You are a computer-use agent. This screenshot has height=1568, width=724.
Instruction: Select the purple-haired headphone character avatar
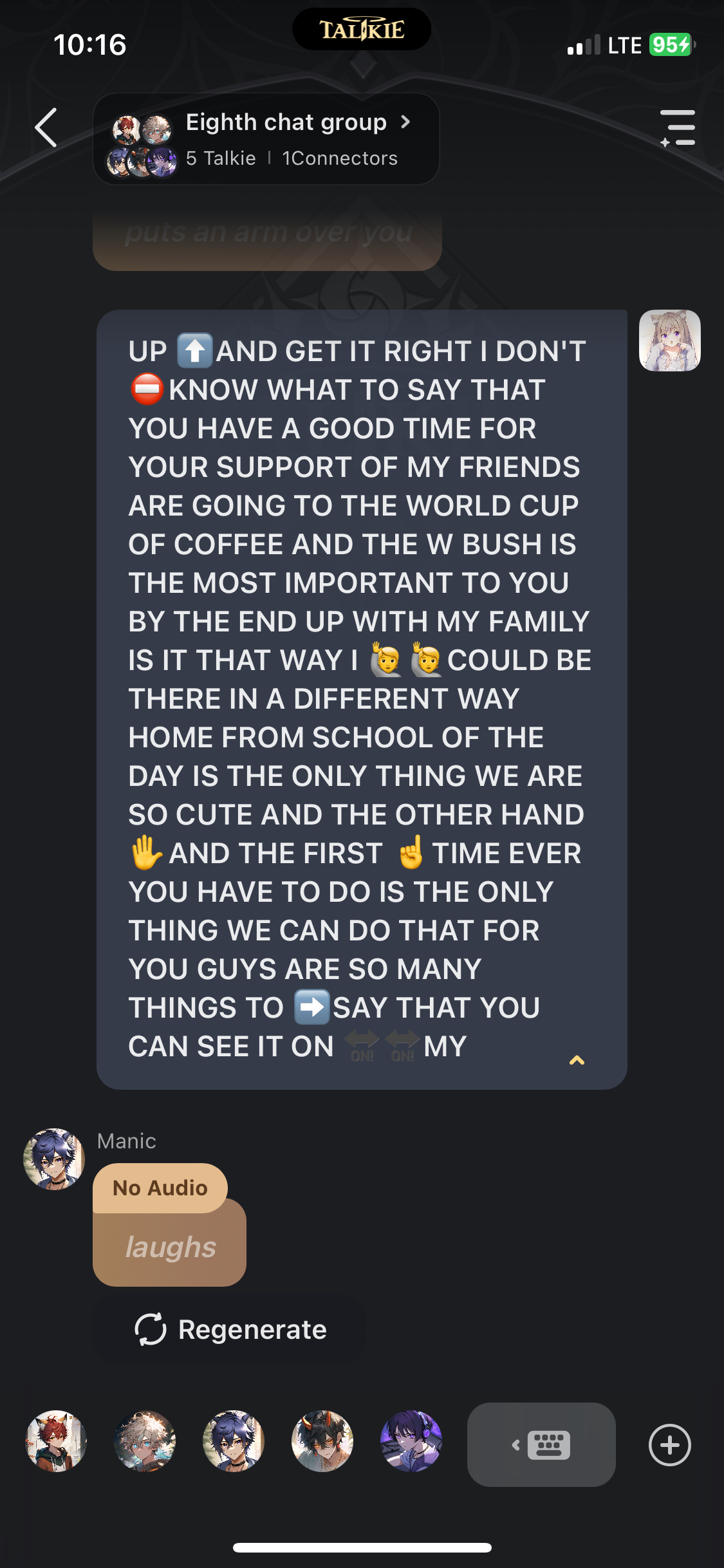[411, 1441]
